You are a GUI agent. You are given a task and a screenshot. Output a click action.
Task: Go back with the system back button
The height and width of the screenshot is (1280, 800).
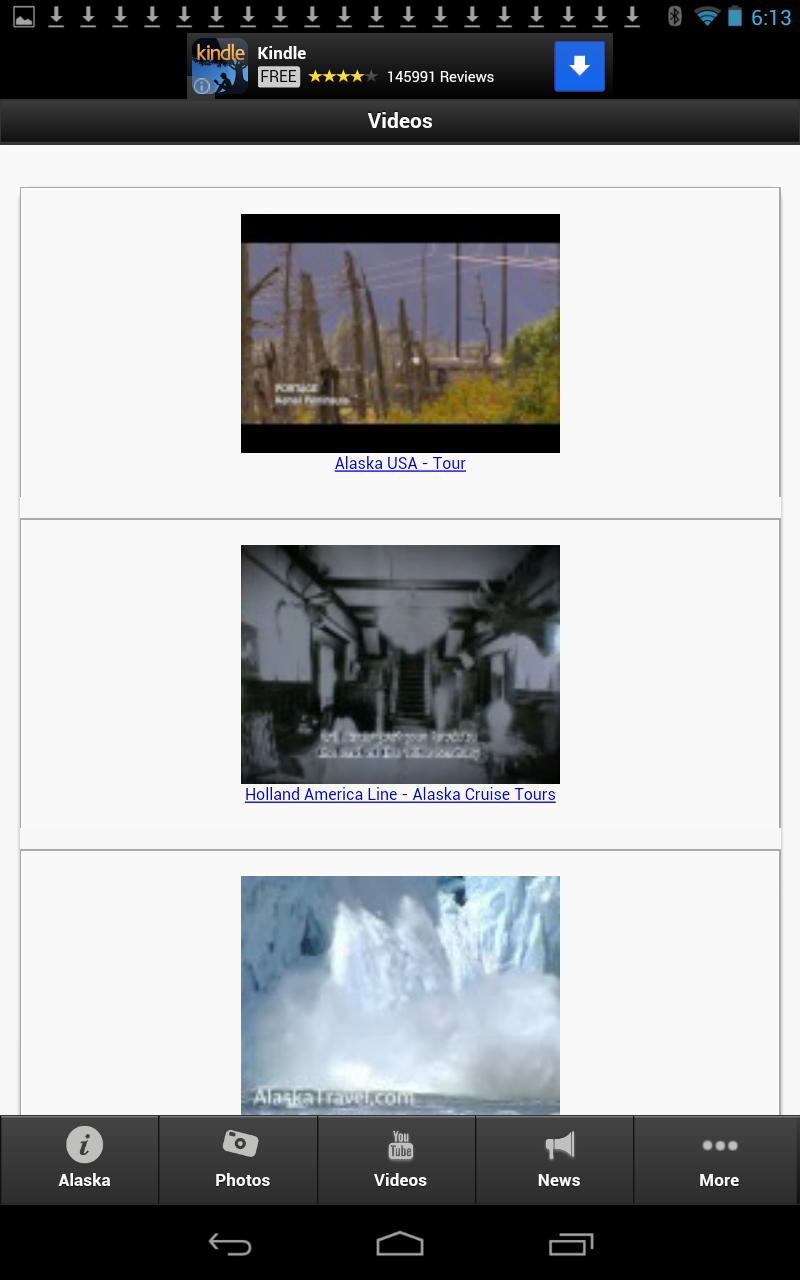tap(229, 1244)
